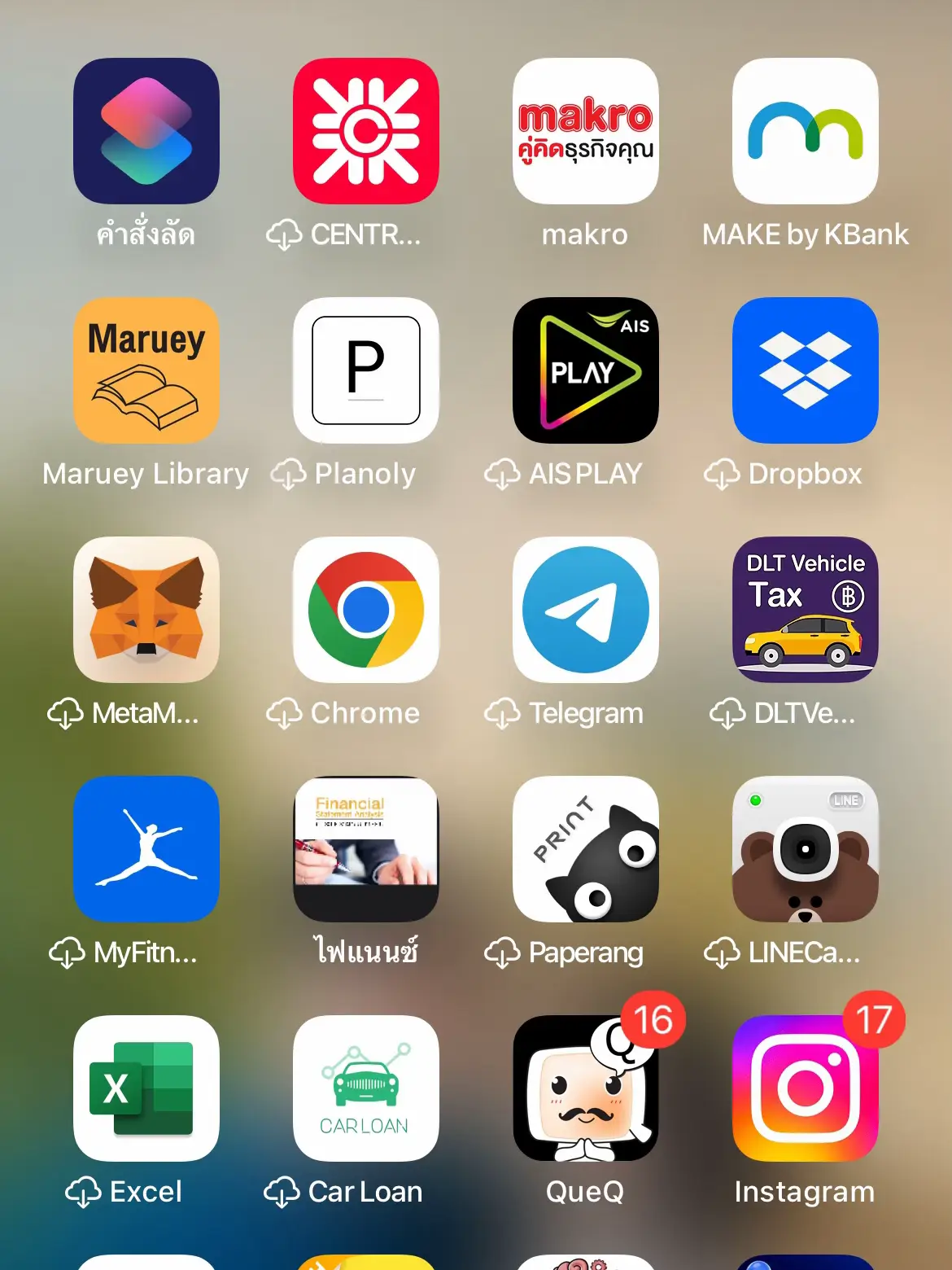Open the ไฟแนนซ์ finance app
The height and width of the screenshot is (1270, 952).
[x=366, y=849]
